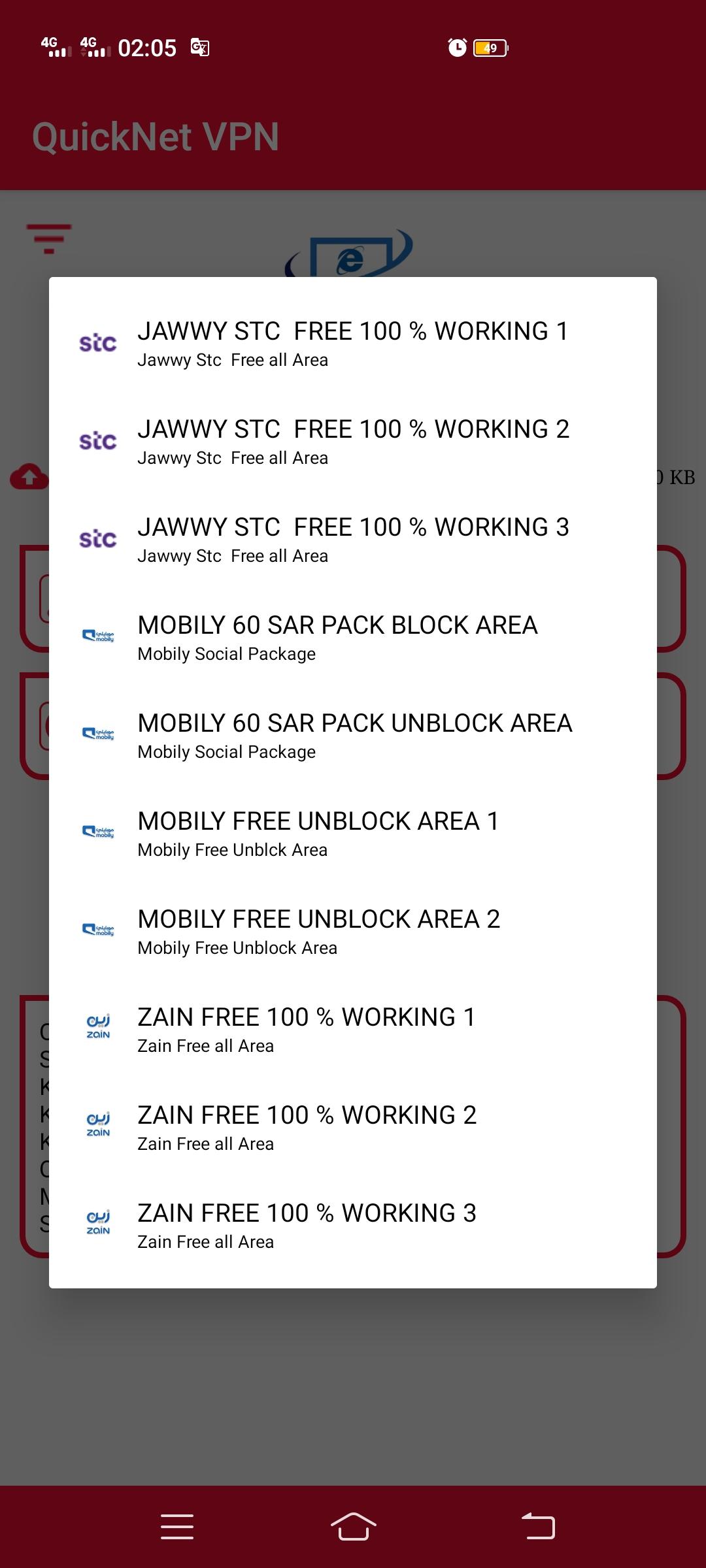This screenshot has width=706, height=1568.
Task: Choose ZAIN FREE 100 % WORKING 2
Action: (x=353, y=1127)
